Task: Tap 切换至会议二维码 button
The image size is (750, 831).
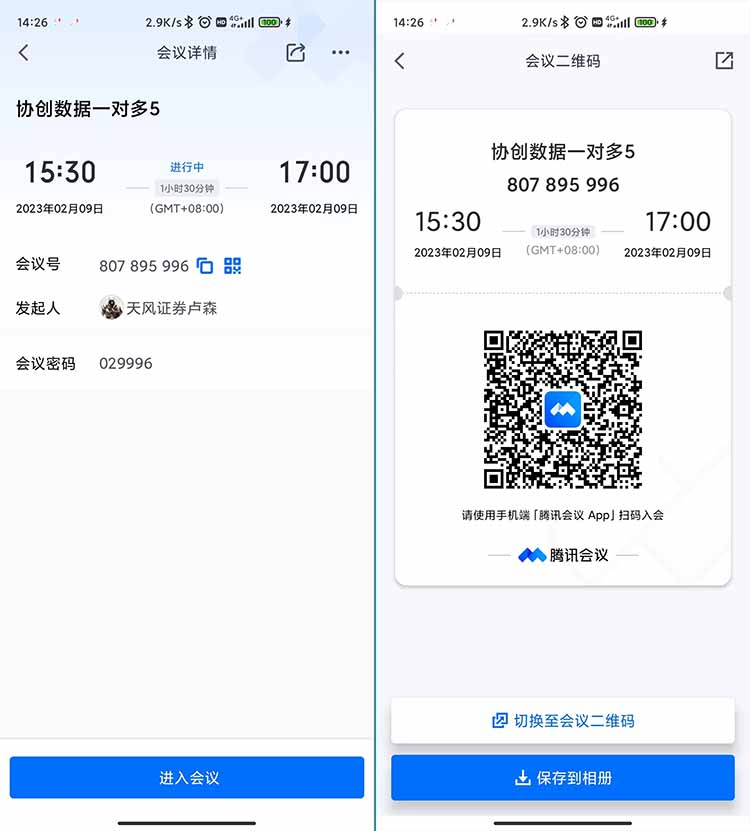Action: click(x=562, y=720)
